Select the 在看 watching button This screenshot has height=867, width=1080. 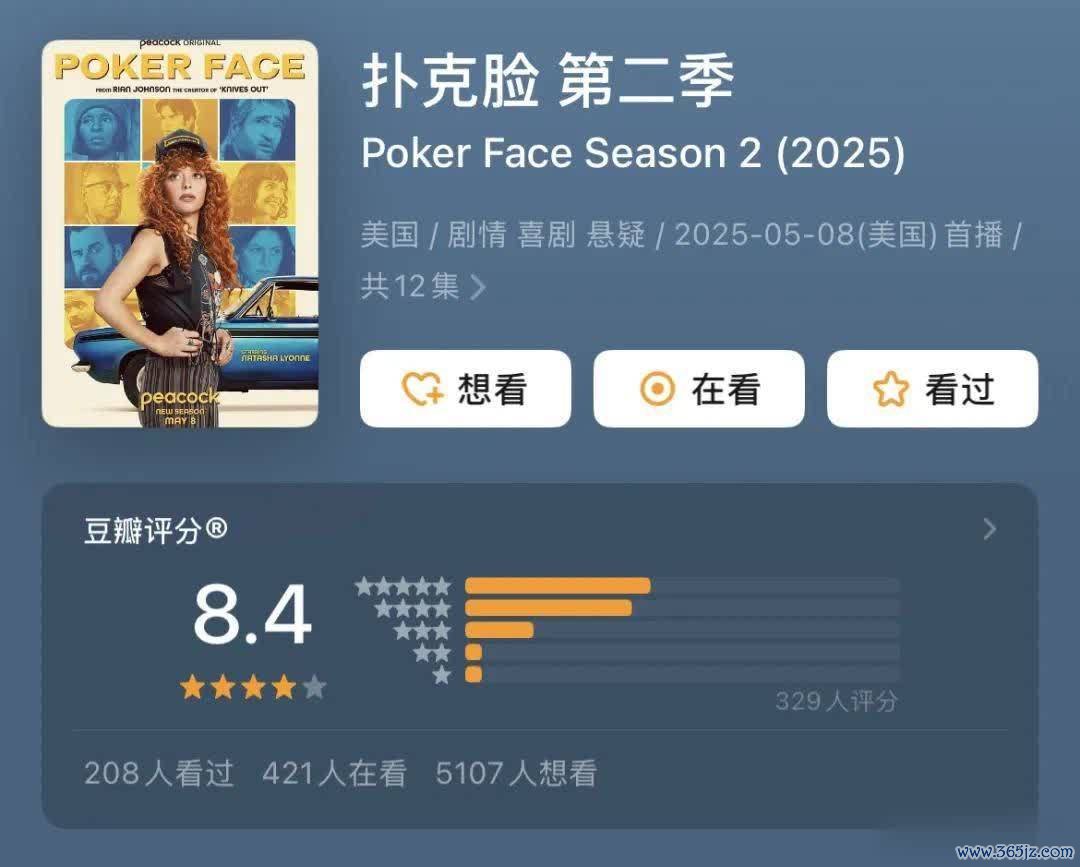698,389
